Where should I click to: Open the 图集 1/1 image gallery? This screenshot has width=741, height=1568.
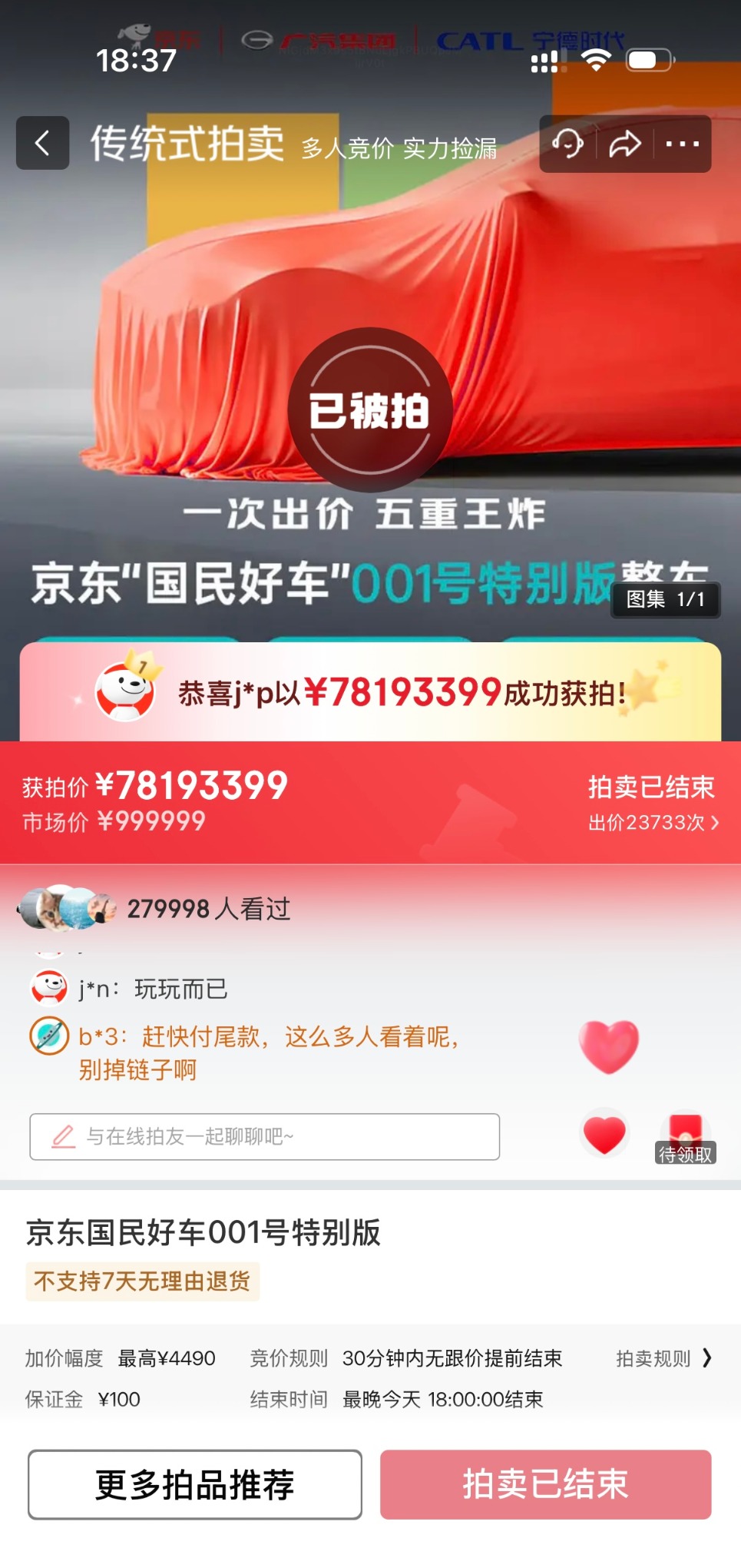(665, 599)
